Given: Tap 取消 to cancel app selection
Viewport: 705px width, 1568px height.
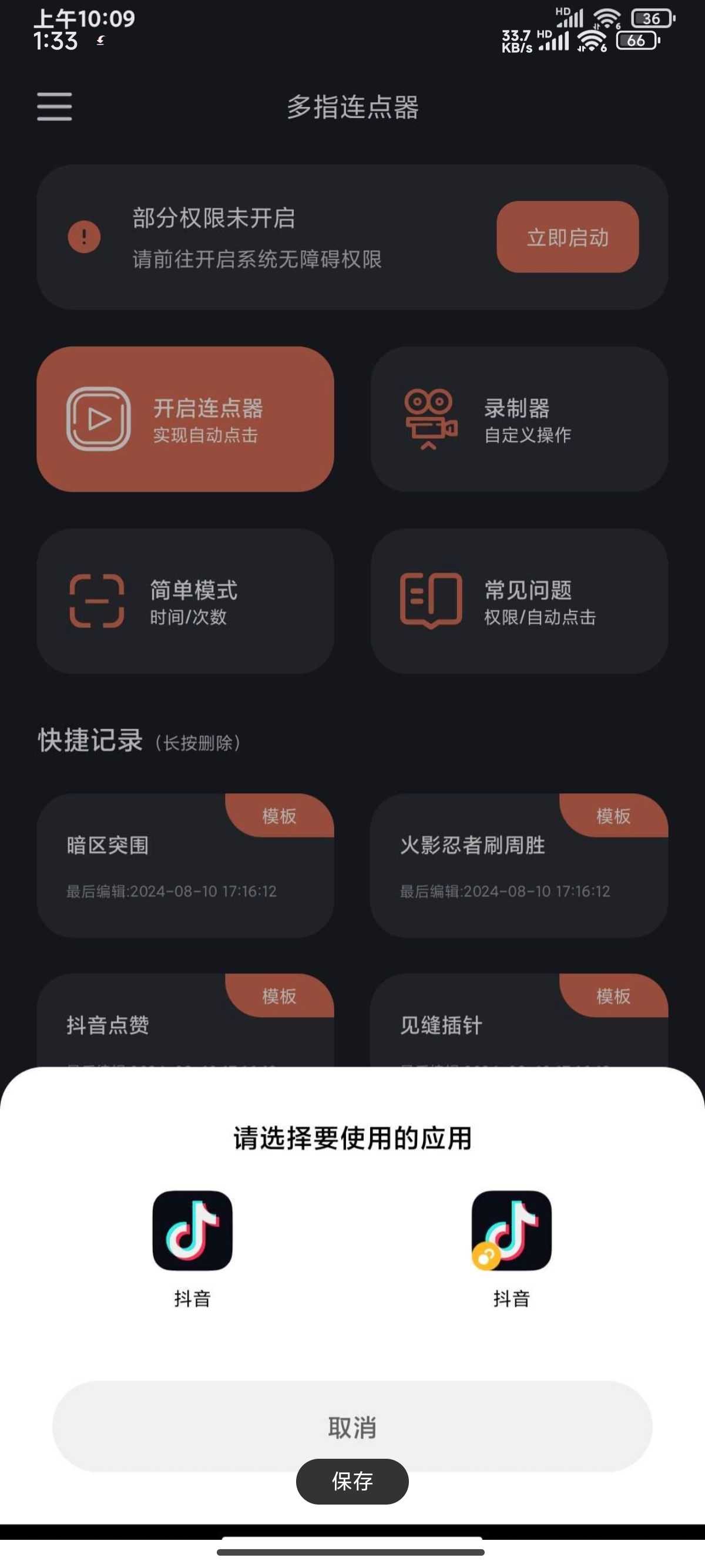Looking at the screenshot, I should pos(352,1426).
